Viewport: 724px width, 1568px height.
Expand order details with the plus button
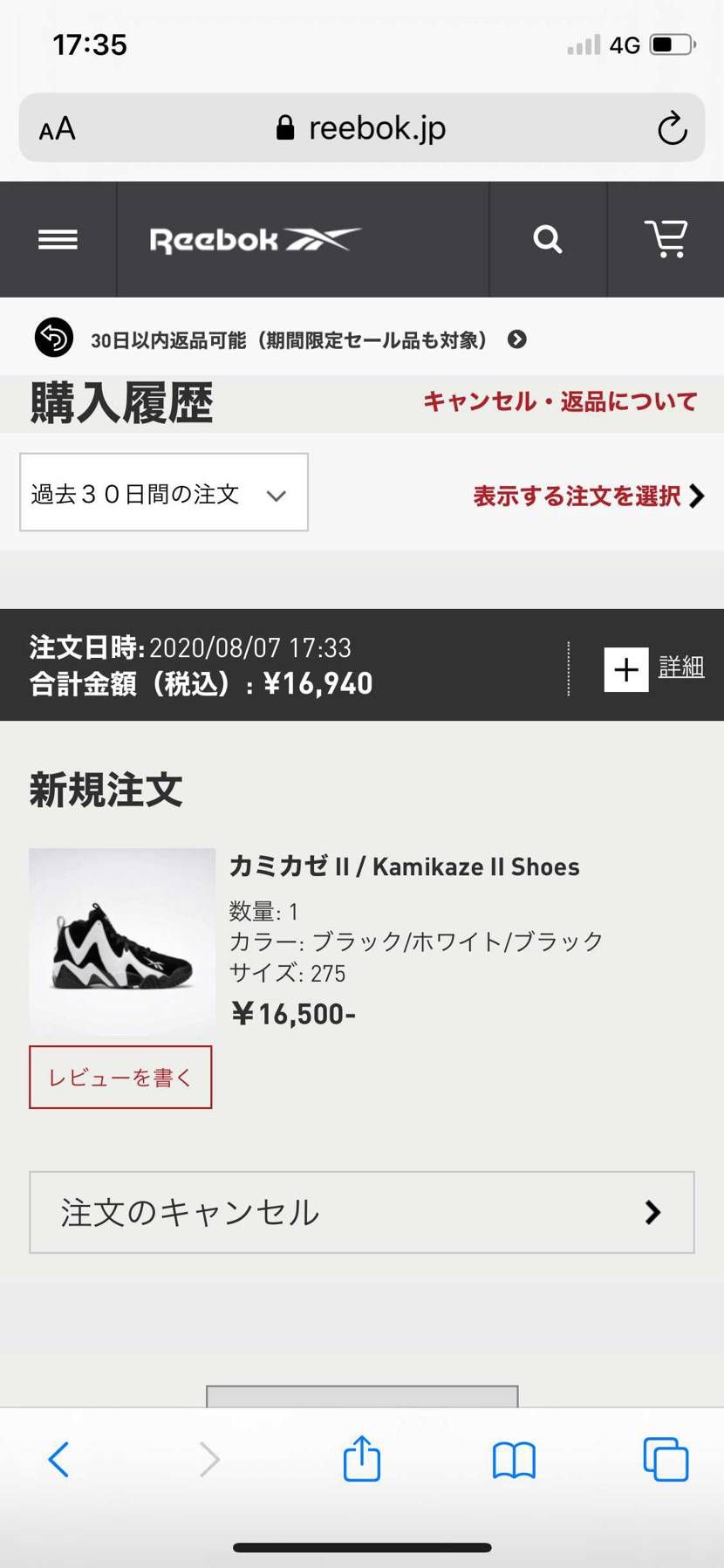pos(626,669)
